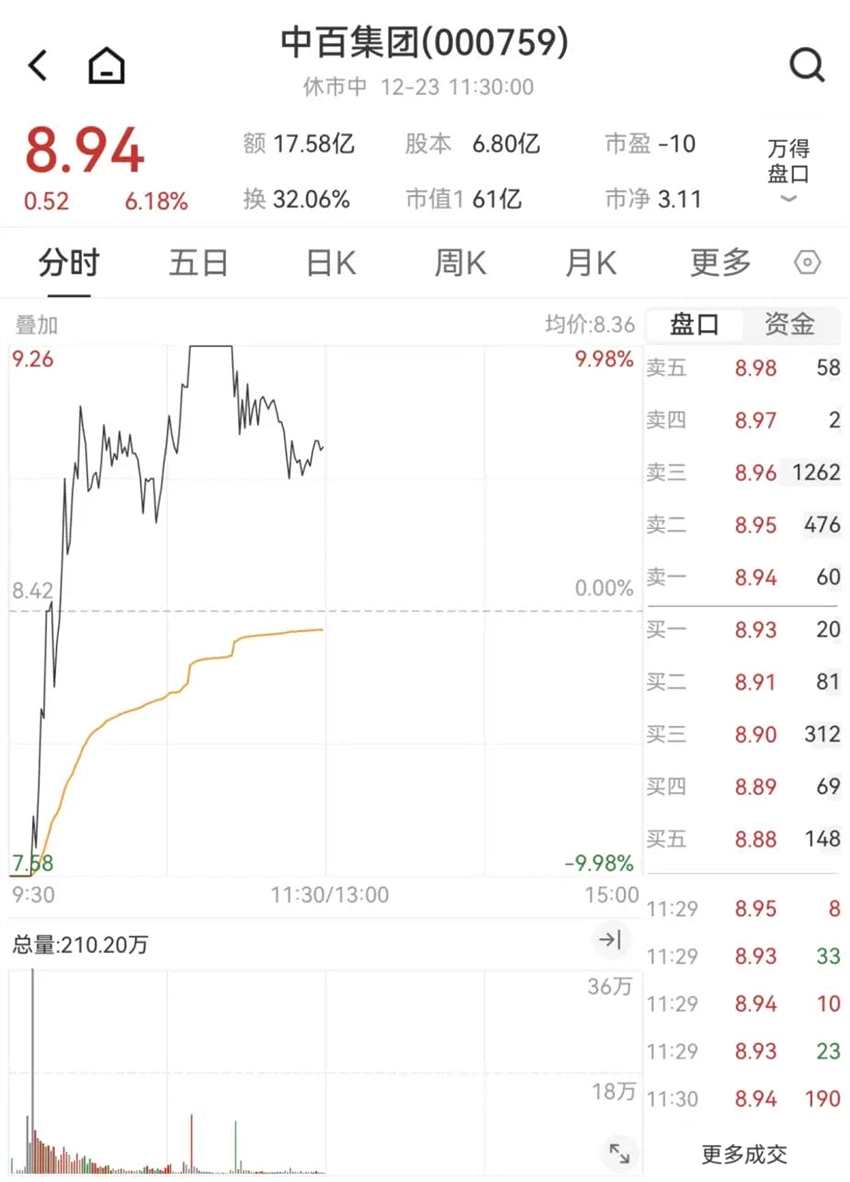Search for another stock

pos(806,66)
